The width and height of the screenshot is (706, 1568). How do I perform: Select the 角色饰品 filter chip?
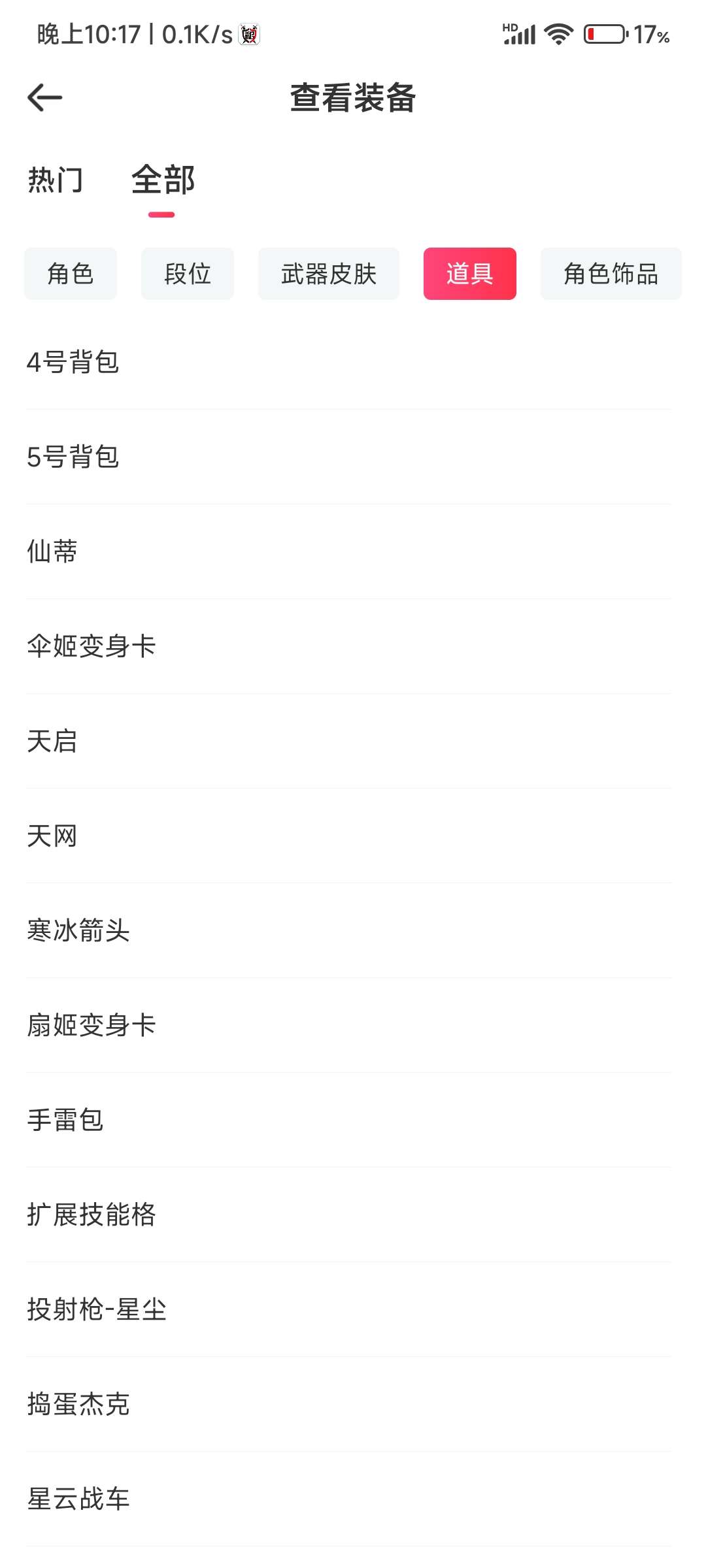point(611,274)
